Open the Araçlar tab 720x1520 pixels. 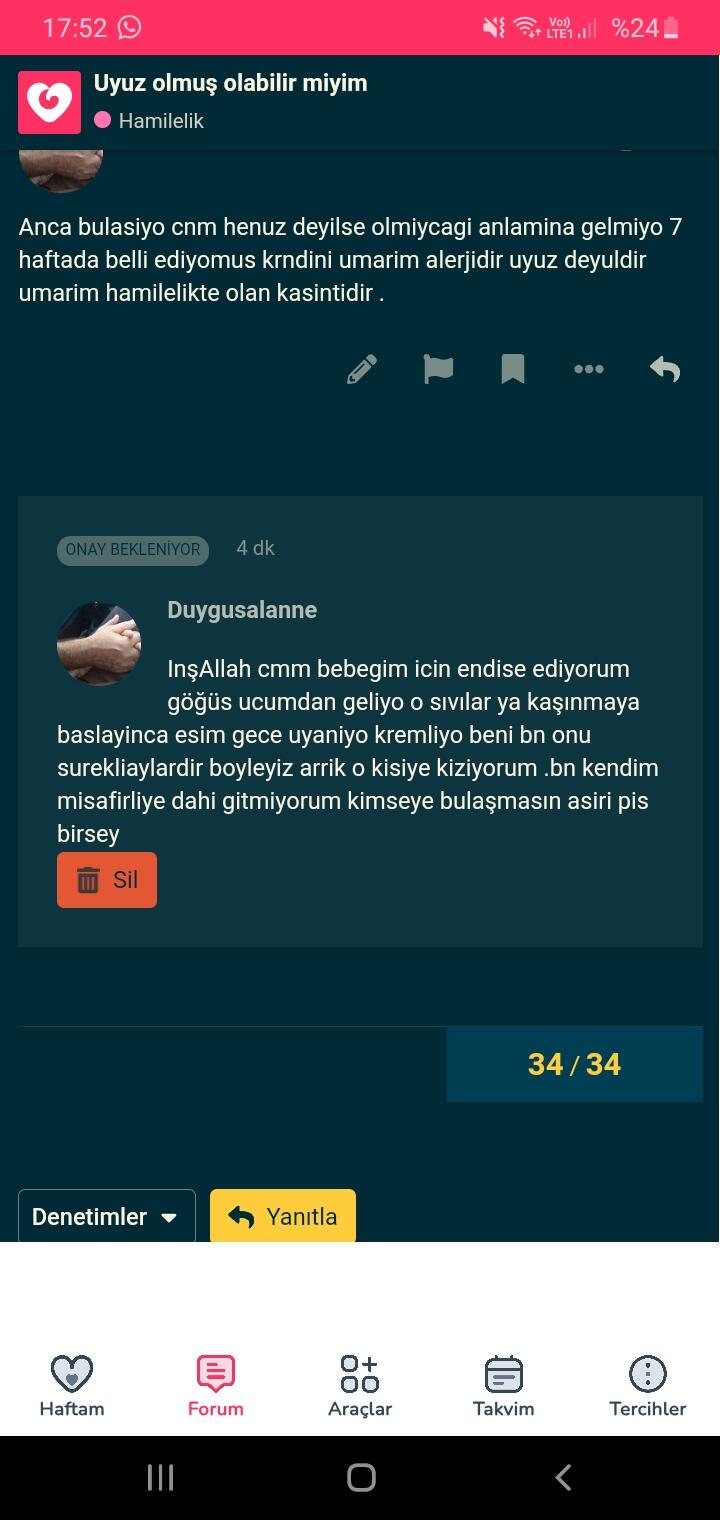(x=360, y=1386)
